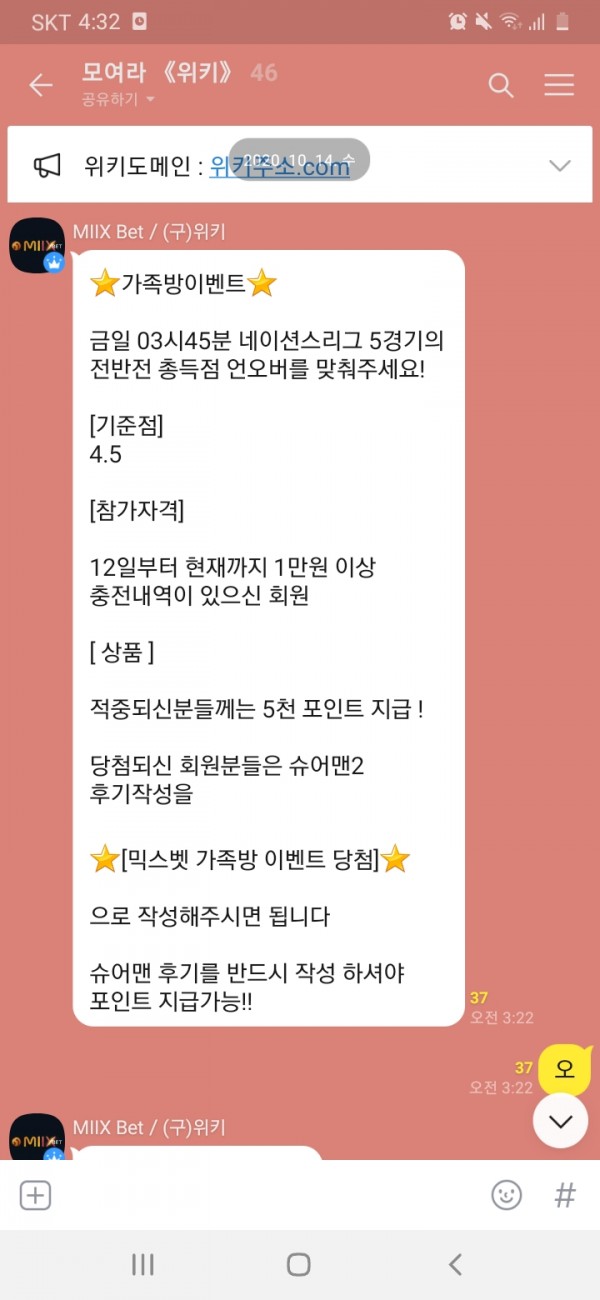This screenshot has height=1300, width=600.
Task: Open the chat room hamburger menu
Action: tap(559, 86)
